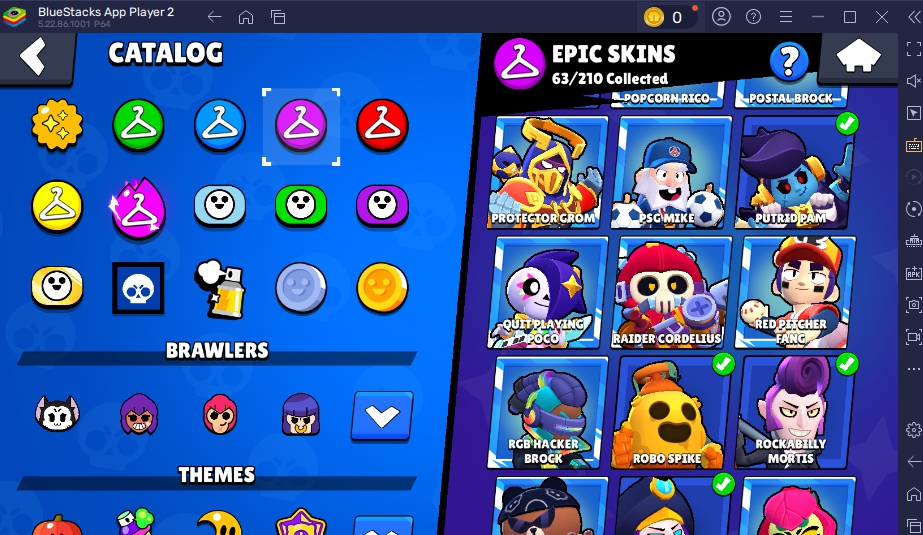Open the PSG Mike skin
The image size is (923, 535).
pos(671,172)
